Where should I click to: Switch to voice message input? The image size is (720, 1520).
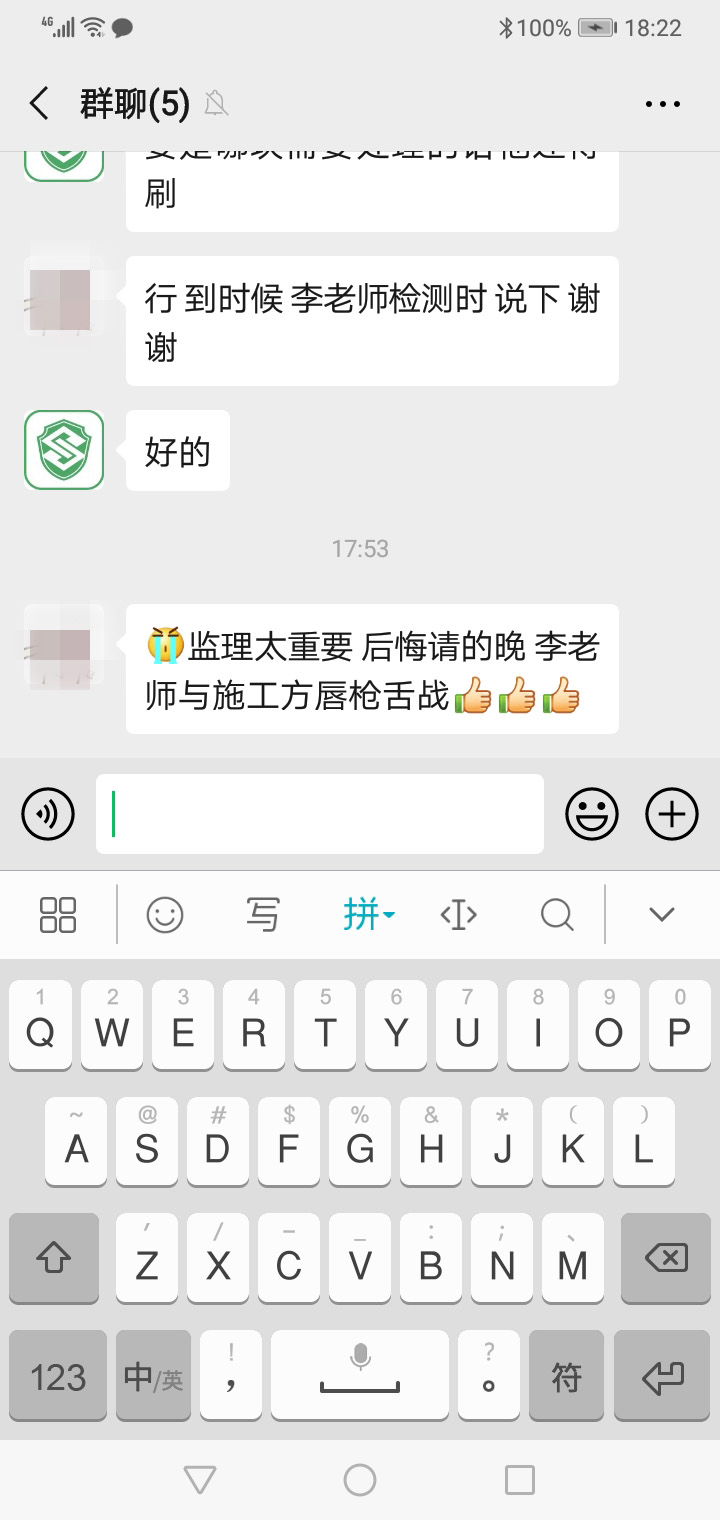click(x=48, y=814)
